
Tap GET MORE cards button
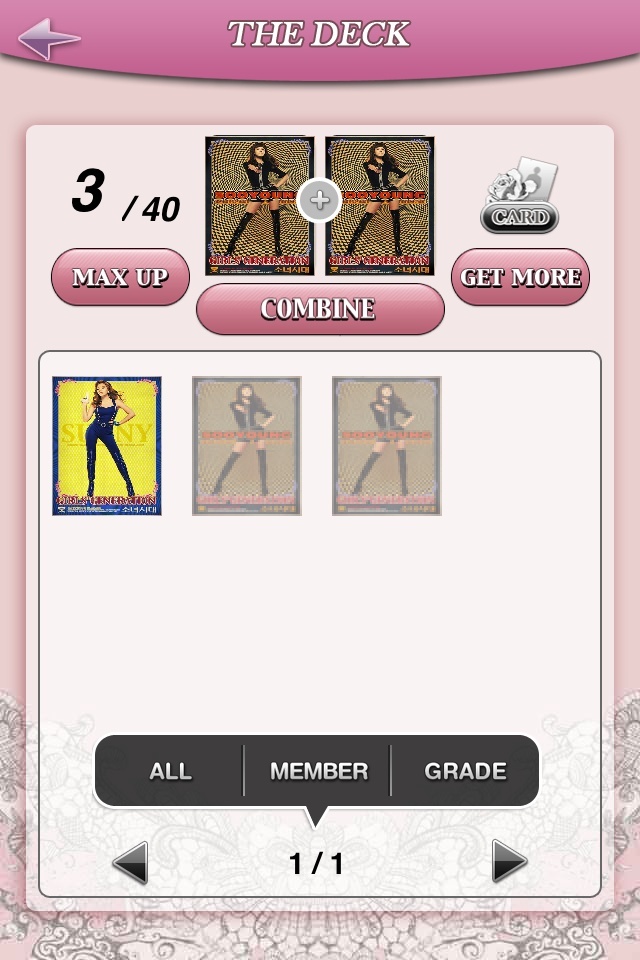(520, 277)
